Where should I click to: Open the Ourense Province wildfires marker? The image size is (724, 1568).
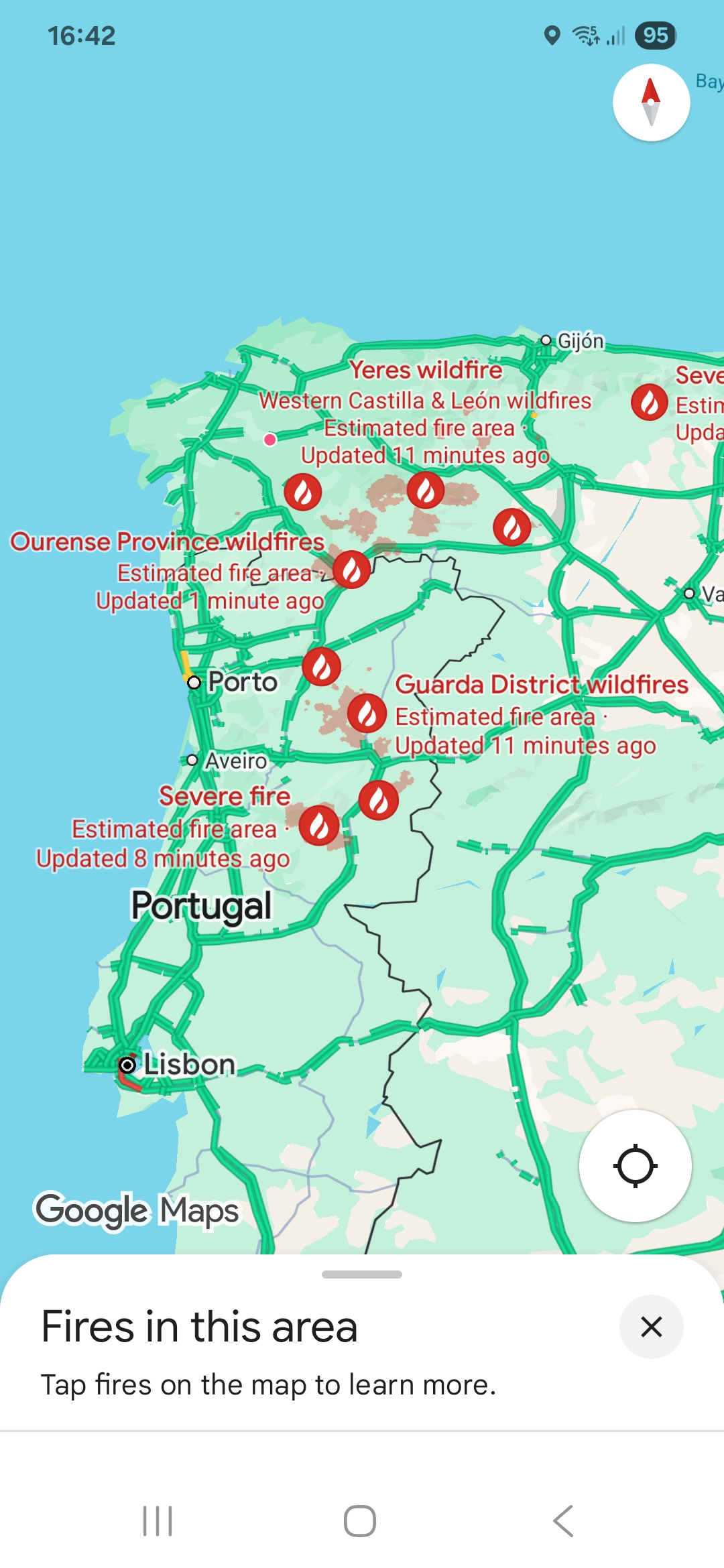[x=351, y=570]
